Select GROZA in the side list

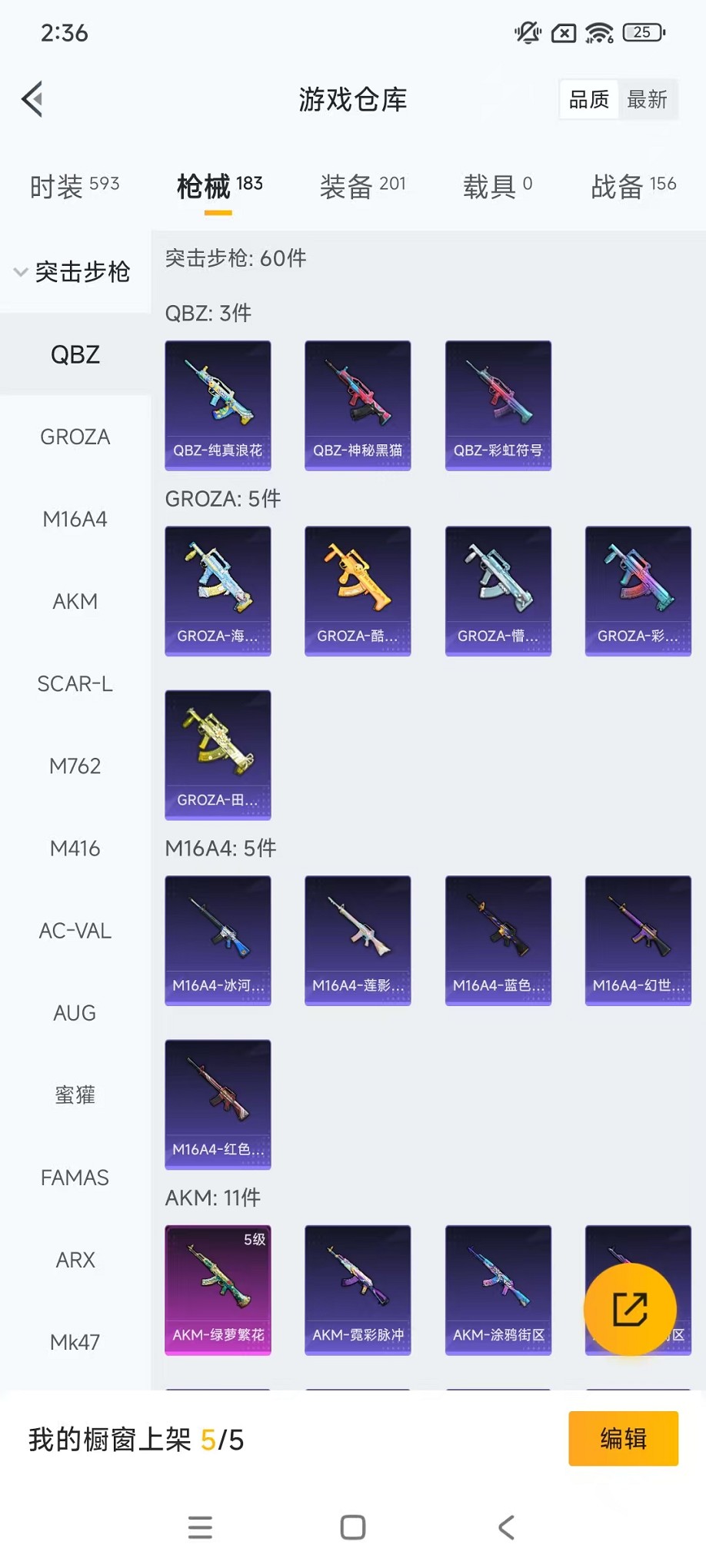click(x=75, y=437)
